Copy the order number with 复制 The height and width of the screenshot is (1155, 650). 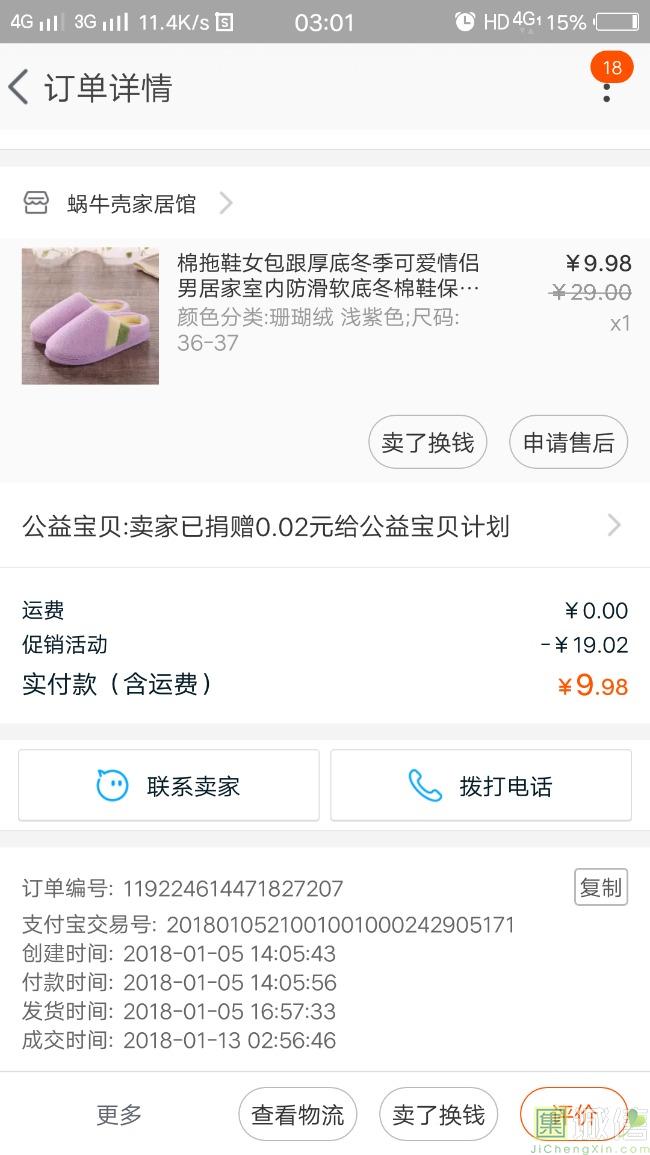600,887
